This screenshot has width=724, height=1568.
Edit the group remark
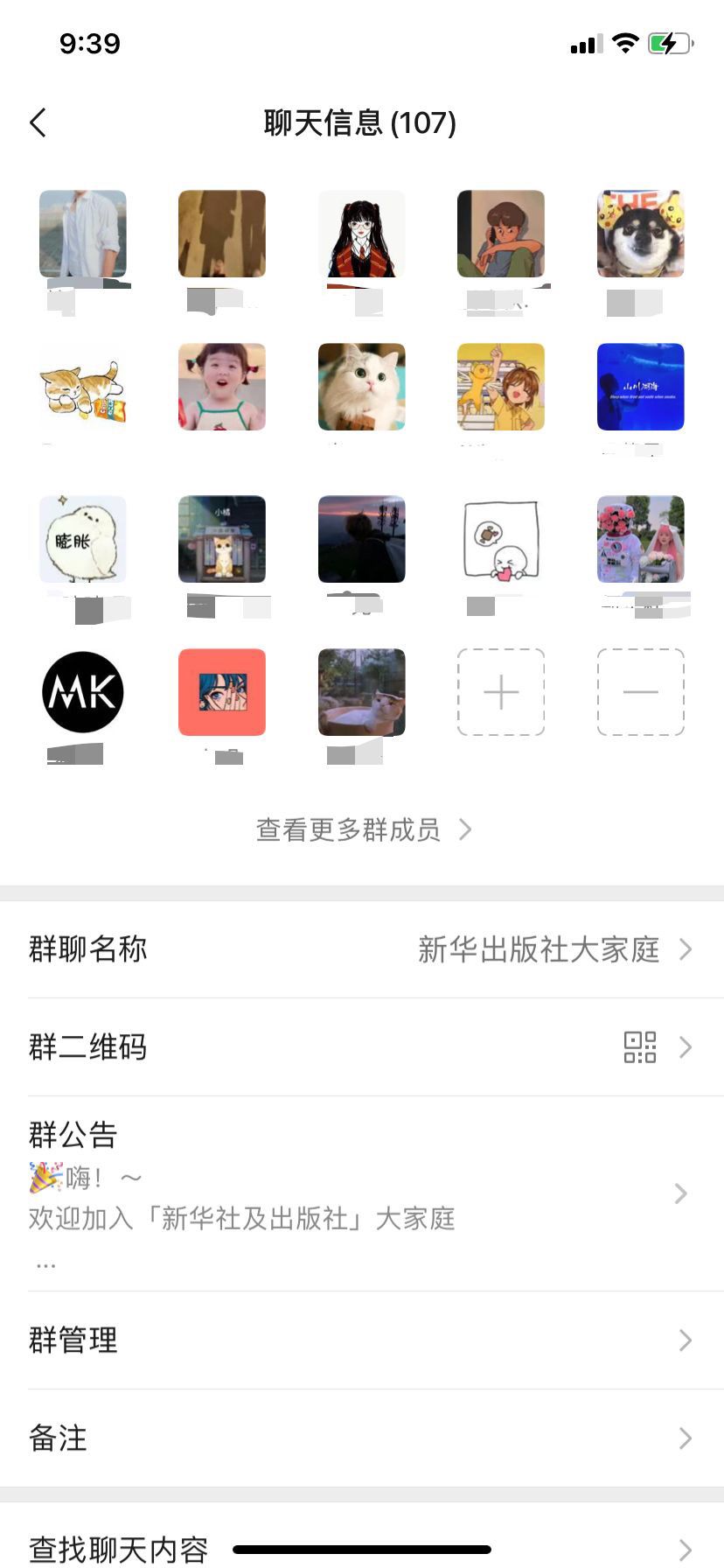click(362, 1438)
